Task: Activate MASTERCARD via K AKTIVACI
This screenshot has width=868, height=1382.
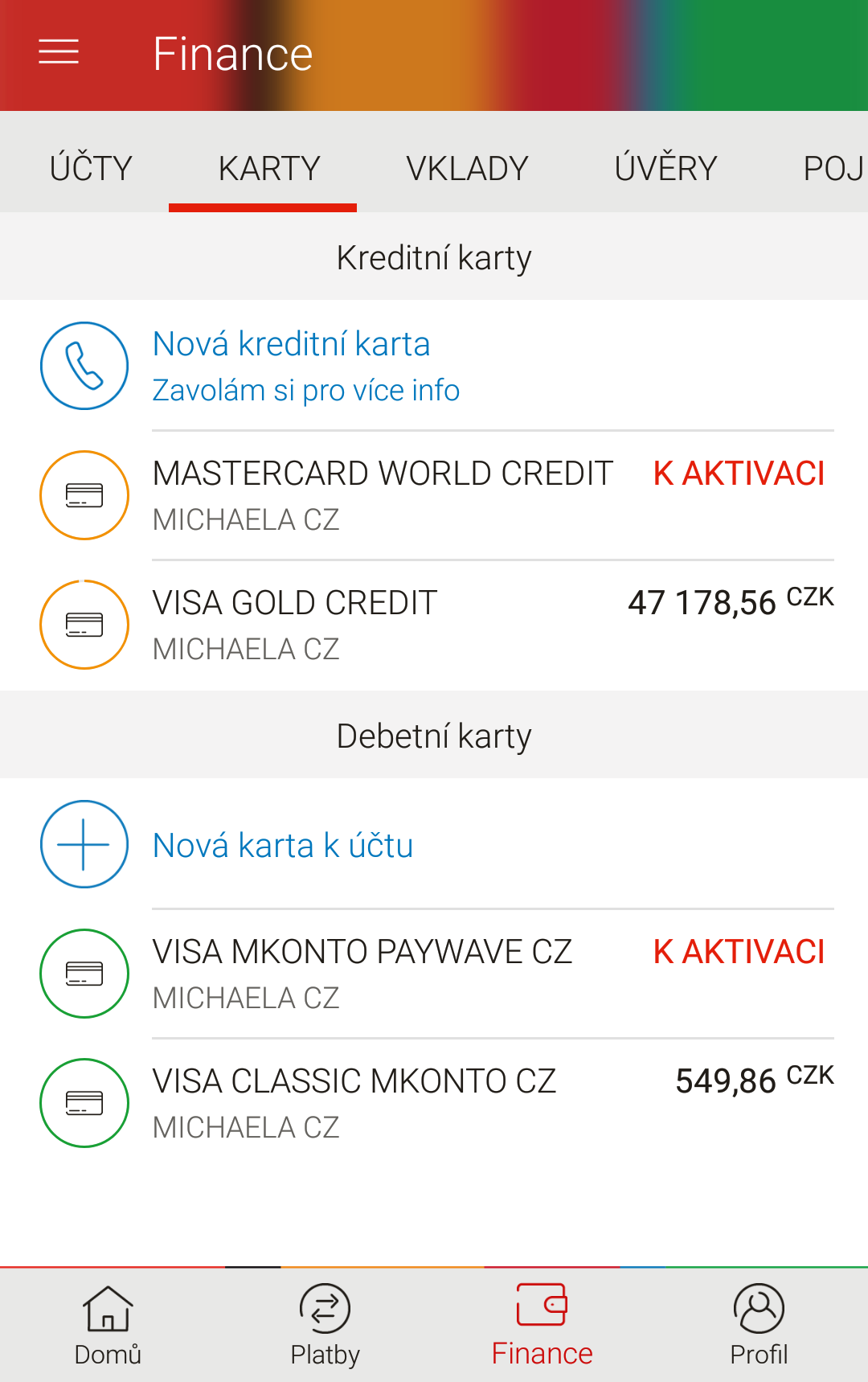Action: (739, 474)
